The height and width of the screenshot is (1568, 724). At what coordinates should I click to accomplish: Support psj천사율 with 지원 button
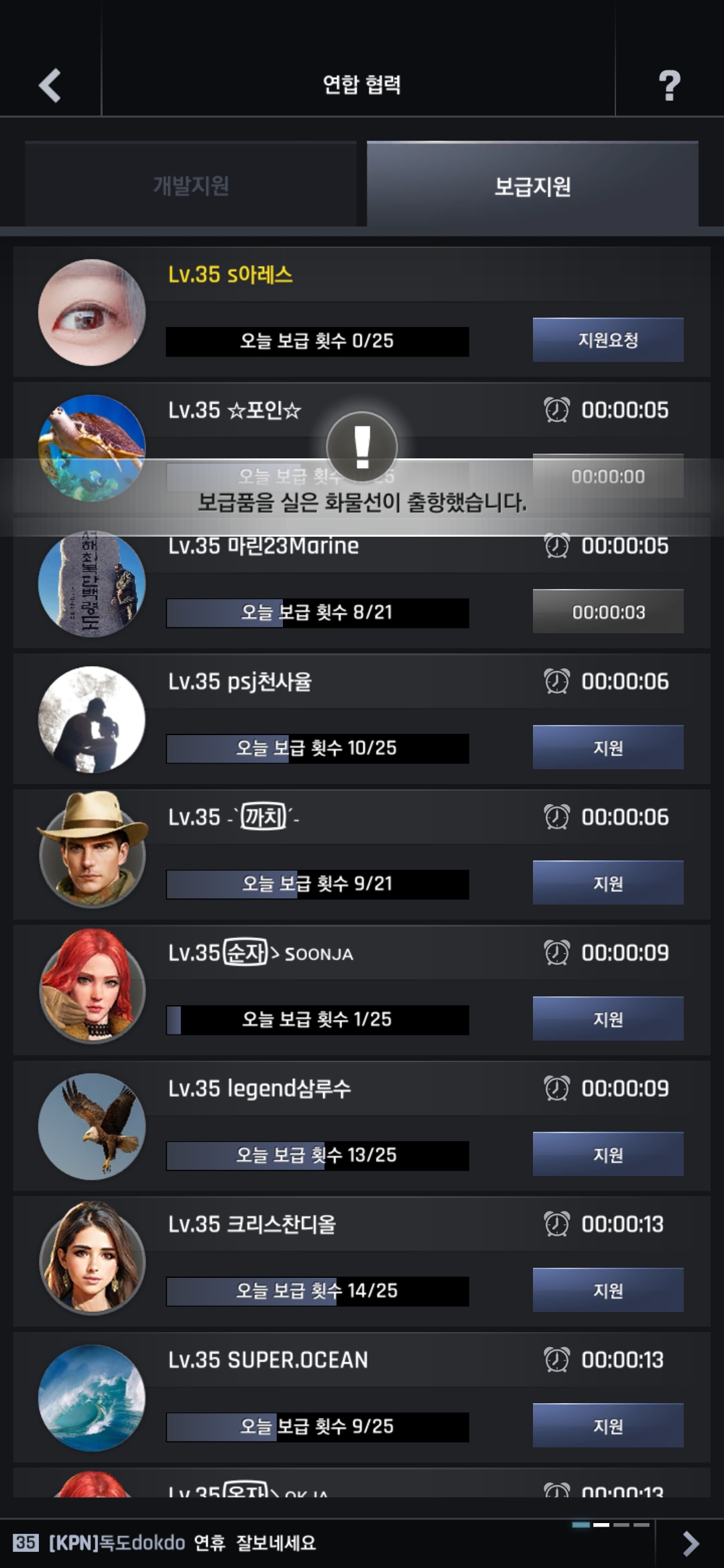coord(608,747)
